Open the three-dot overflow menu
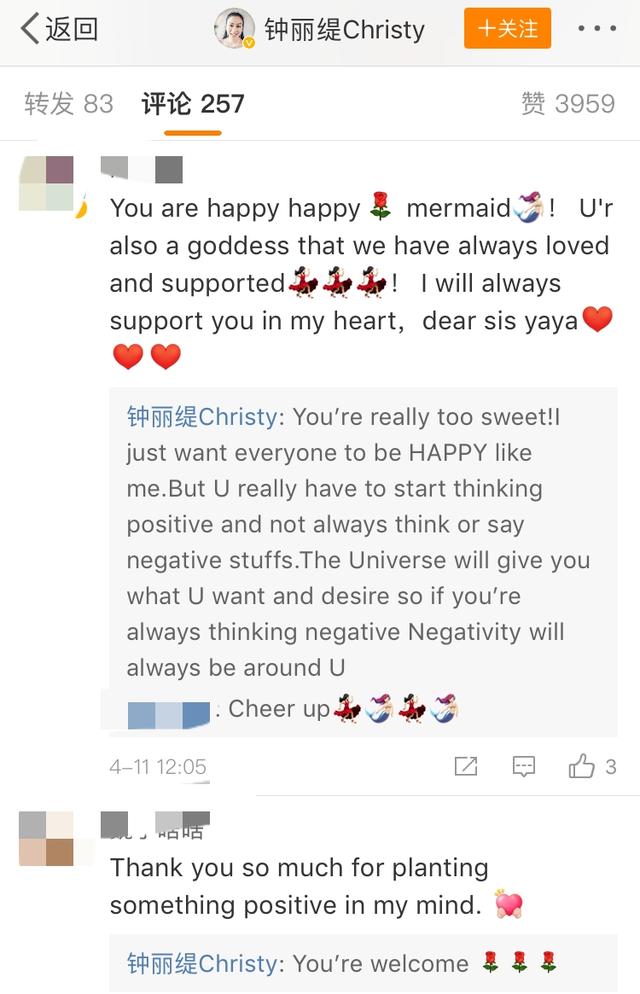This screenshot has width=640, height=994. click(x=597, y=29)
